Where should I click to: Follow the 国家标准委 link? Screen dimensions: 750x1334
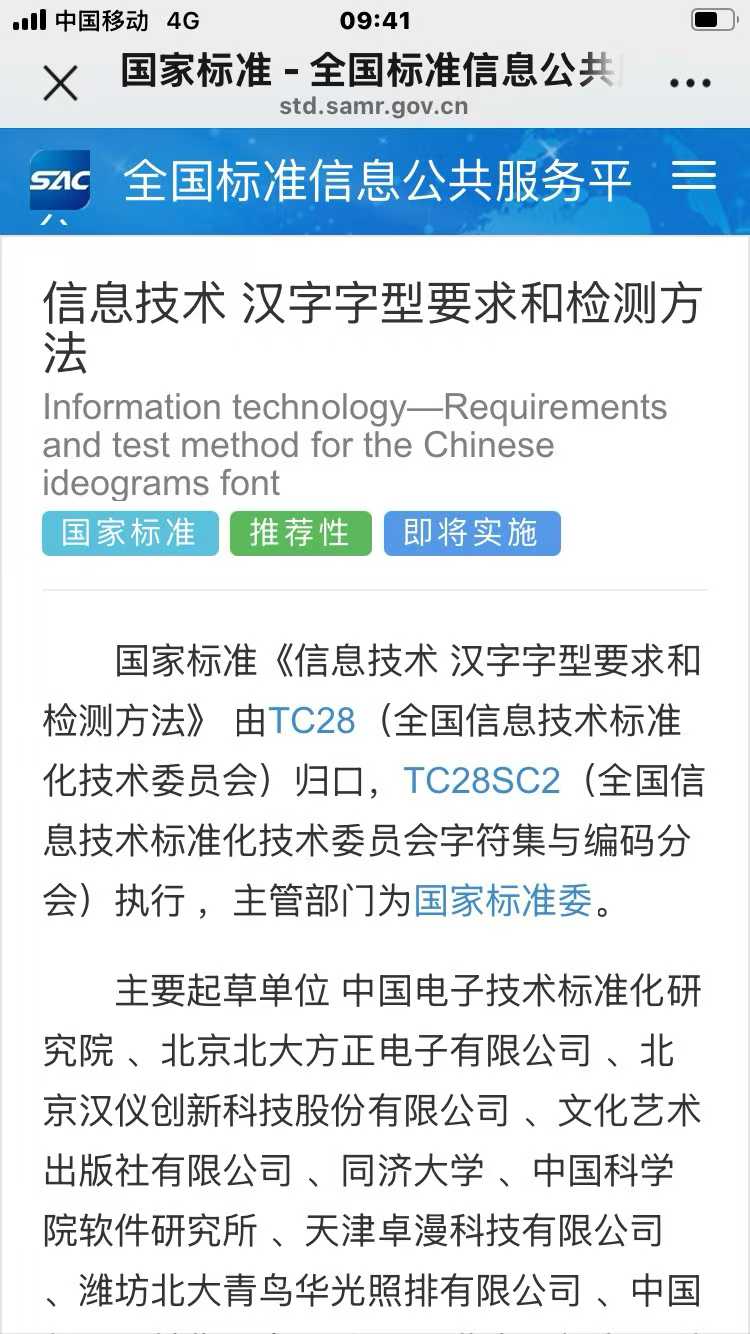[x=503, y=901]
